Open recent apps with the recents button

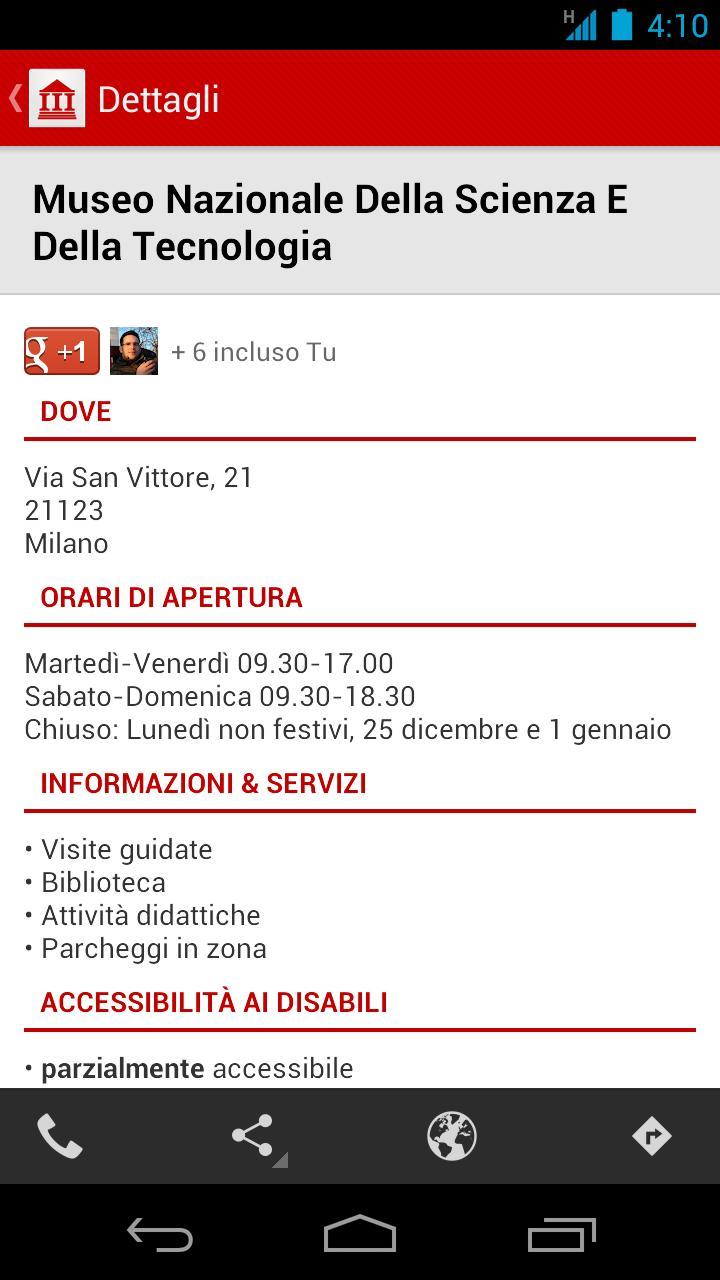point(560,1235)
